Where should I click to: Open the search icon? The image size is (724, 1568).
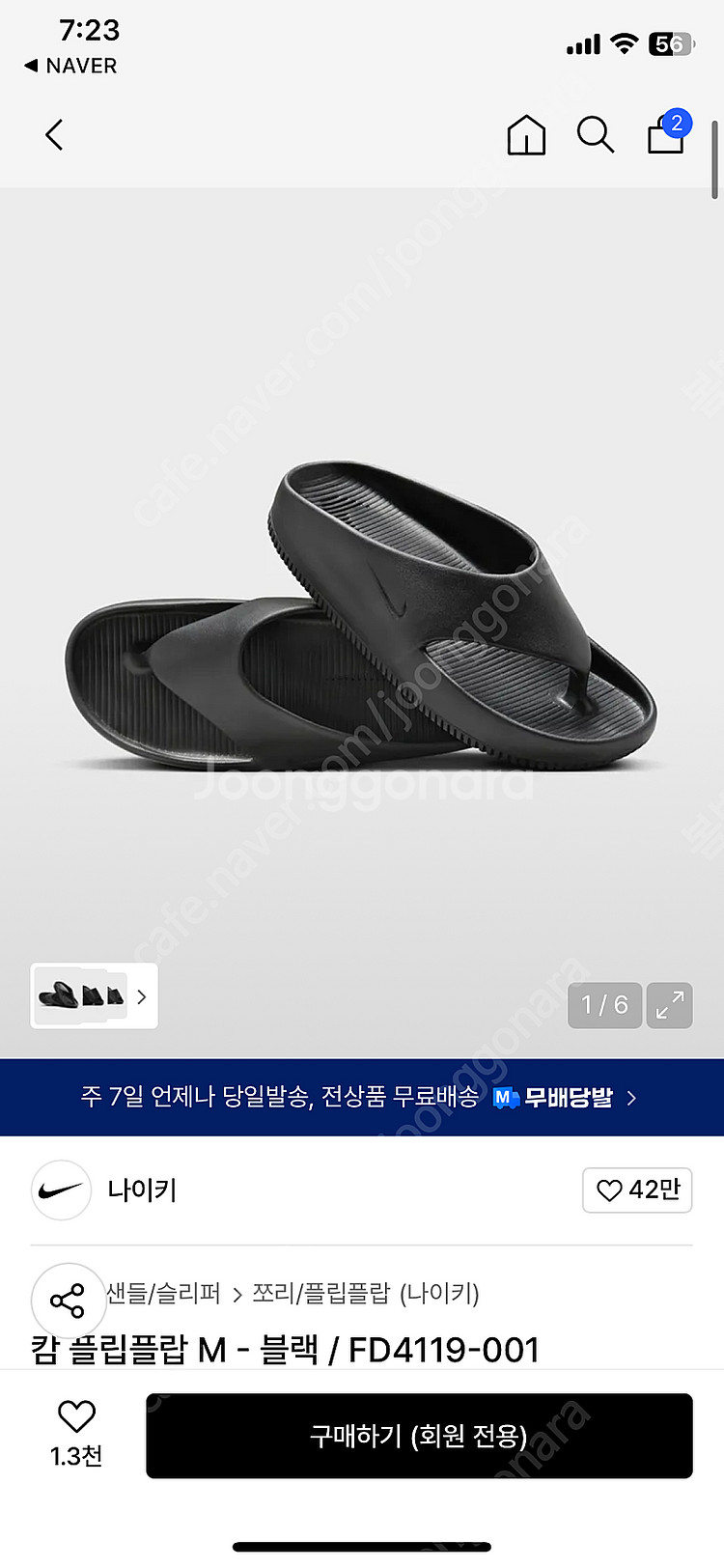596,135
